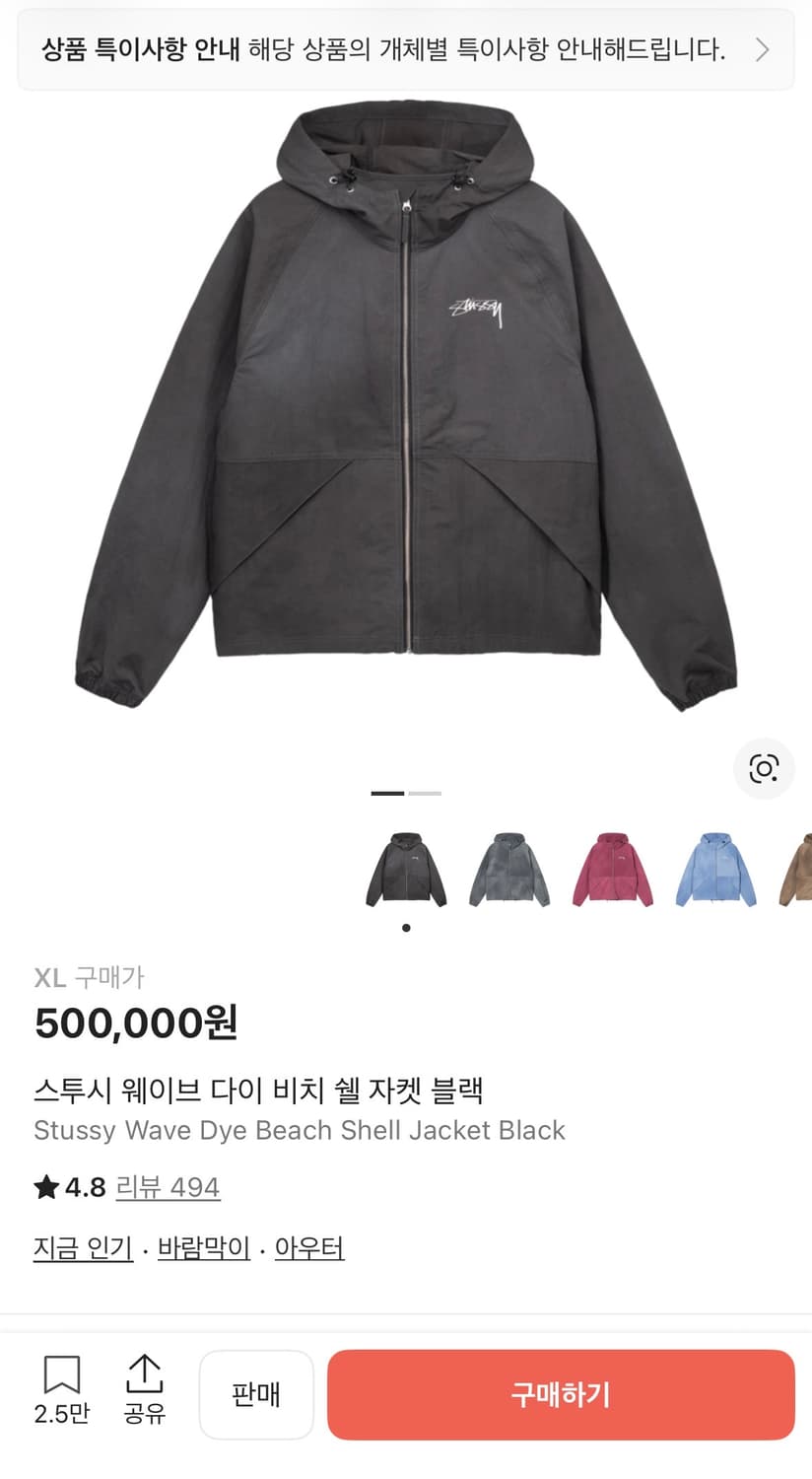Click the 아우터 category tag
Viewport: 812px width, 1479px height.
[x=309, y=1247]
